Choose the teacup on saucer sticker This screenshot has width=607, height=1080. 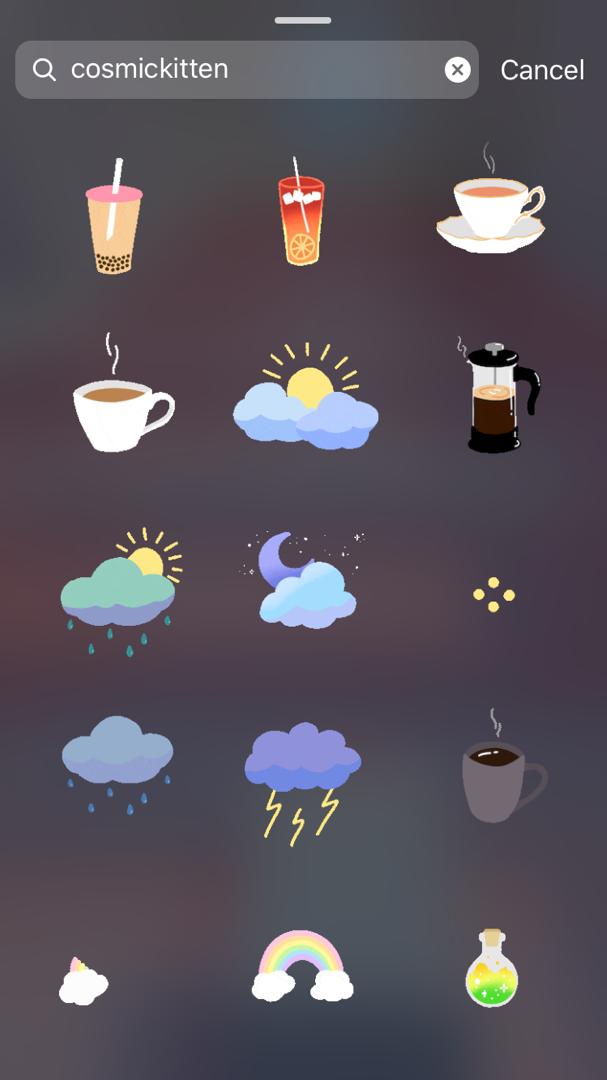pyautogui.click(x=491, y=205)
